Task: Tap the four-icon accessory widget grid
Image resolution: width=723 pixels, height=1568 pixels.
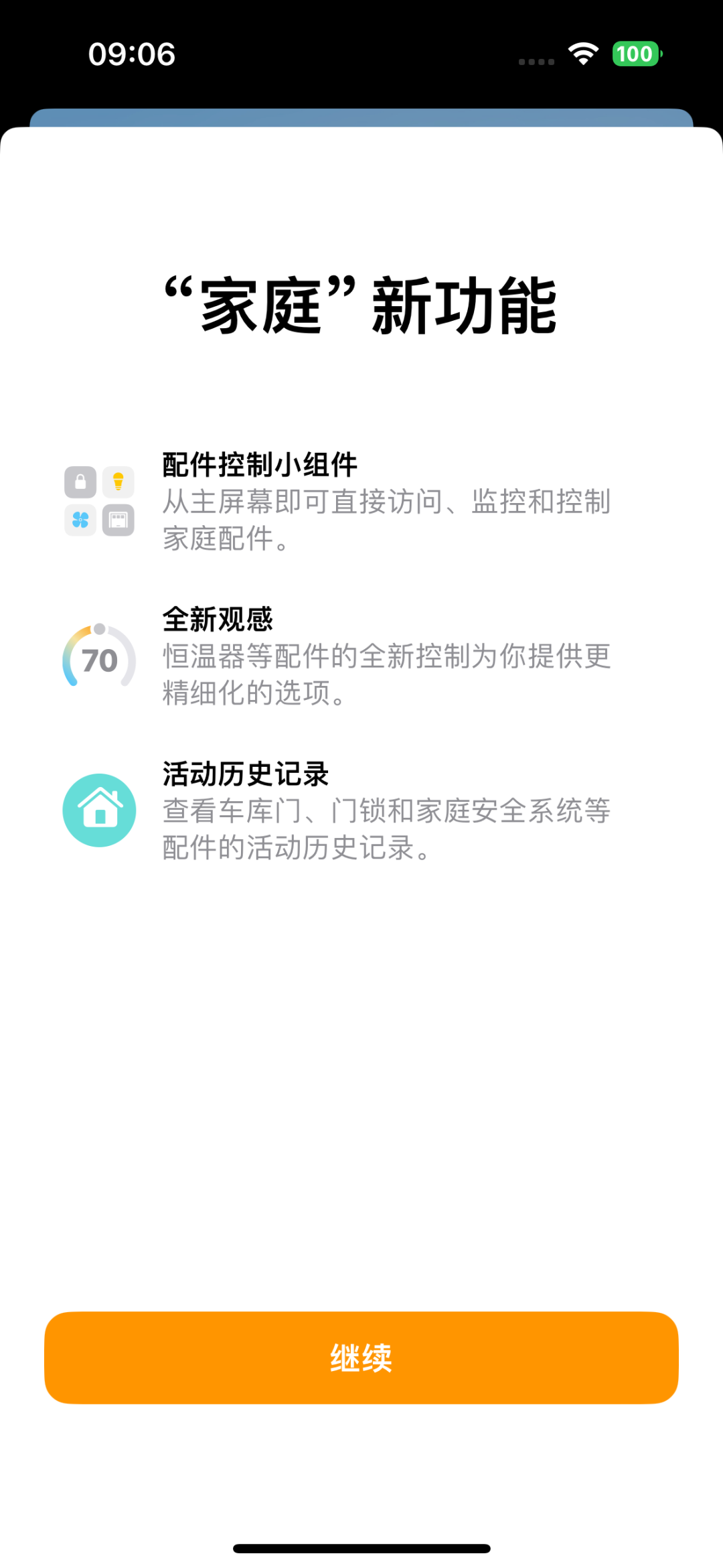Action: click(x=99, y=501)
